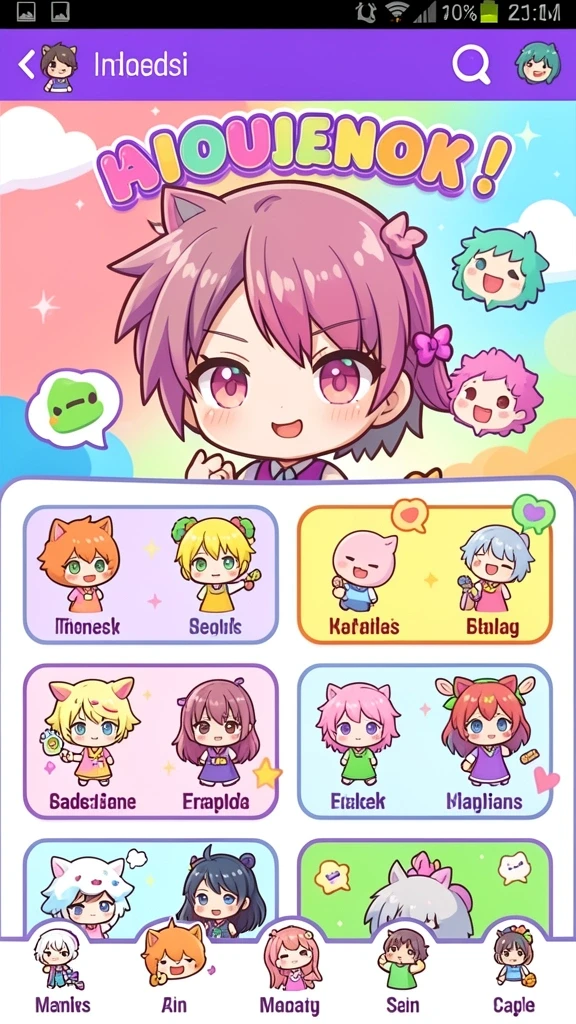The width and height of the screenshot is (576, 1024).
Task: Select the yellow Kafatlas and Blulag card
Action: click(x=425, y=575)
